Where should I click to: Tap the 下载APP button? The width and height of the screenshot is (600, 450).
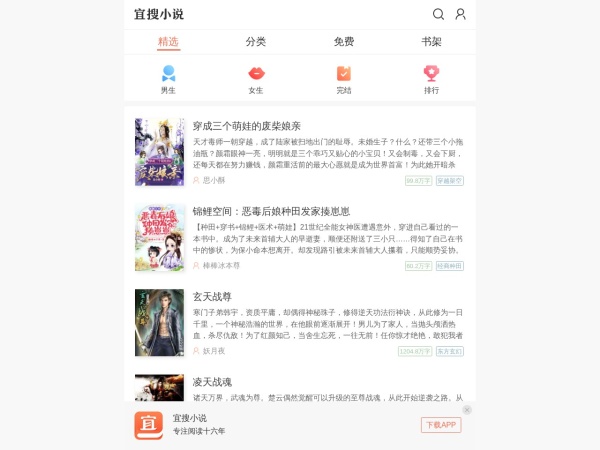[440, 425]
